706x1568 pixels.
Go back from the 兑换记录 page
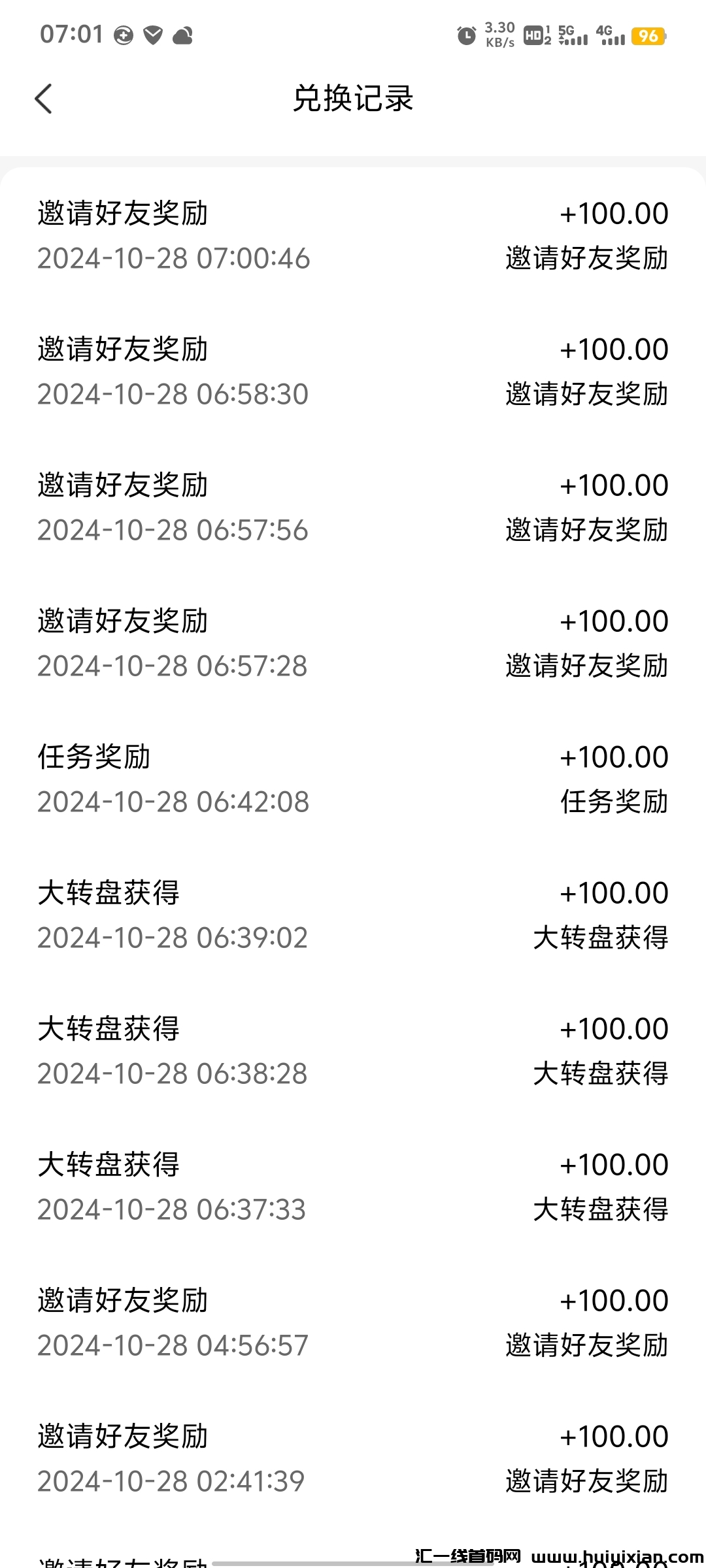[x=44, y=99]
